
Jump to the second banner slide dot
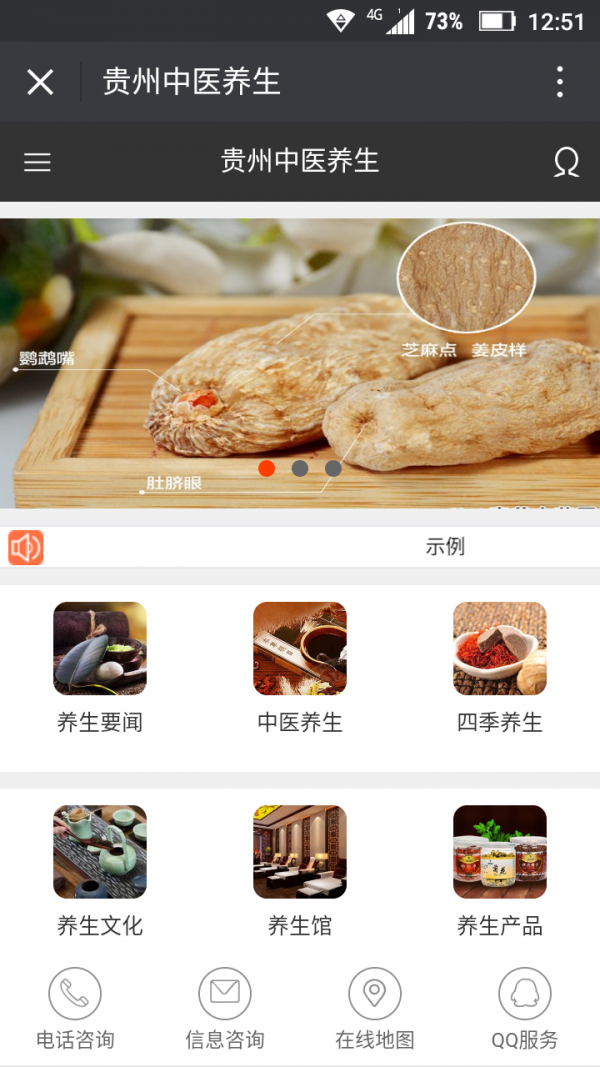click(x=300, y=468)
